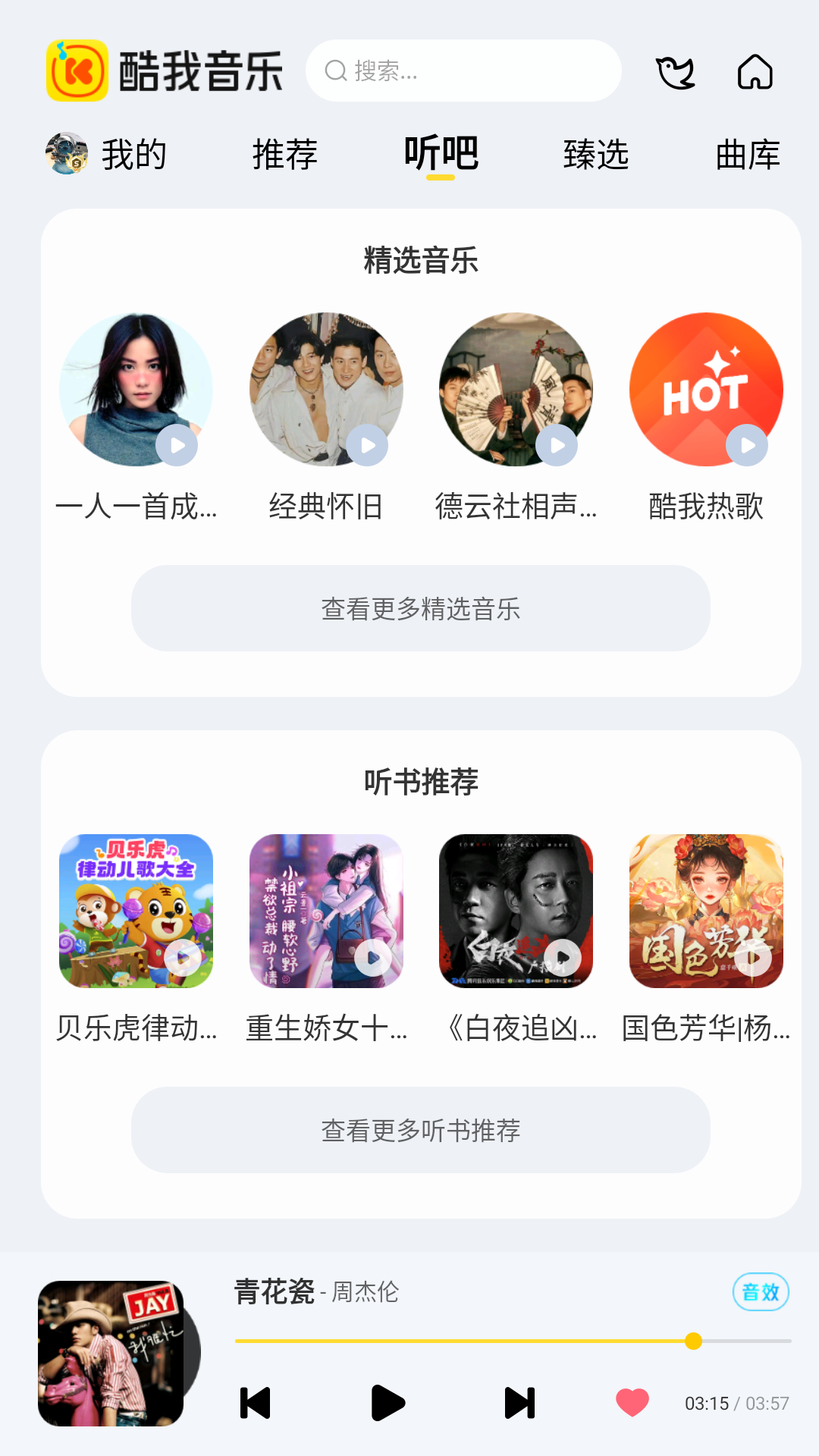
Task: Switch to the 臻选 tab
Action: (596, 154)
